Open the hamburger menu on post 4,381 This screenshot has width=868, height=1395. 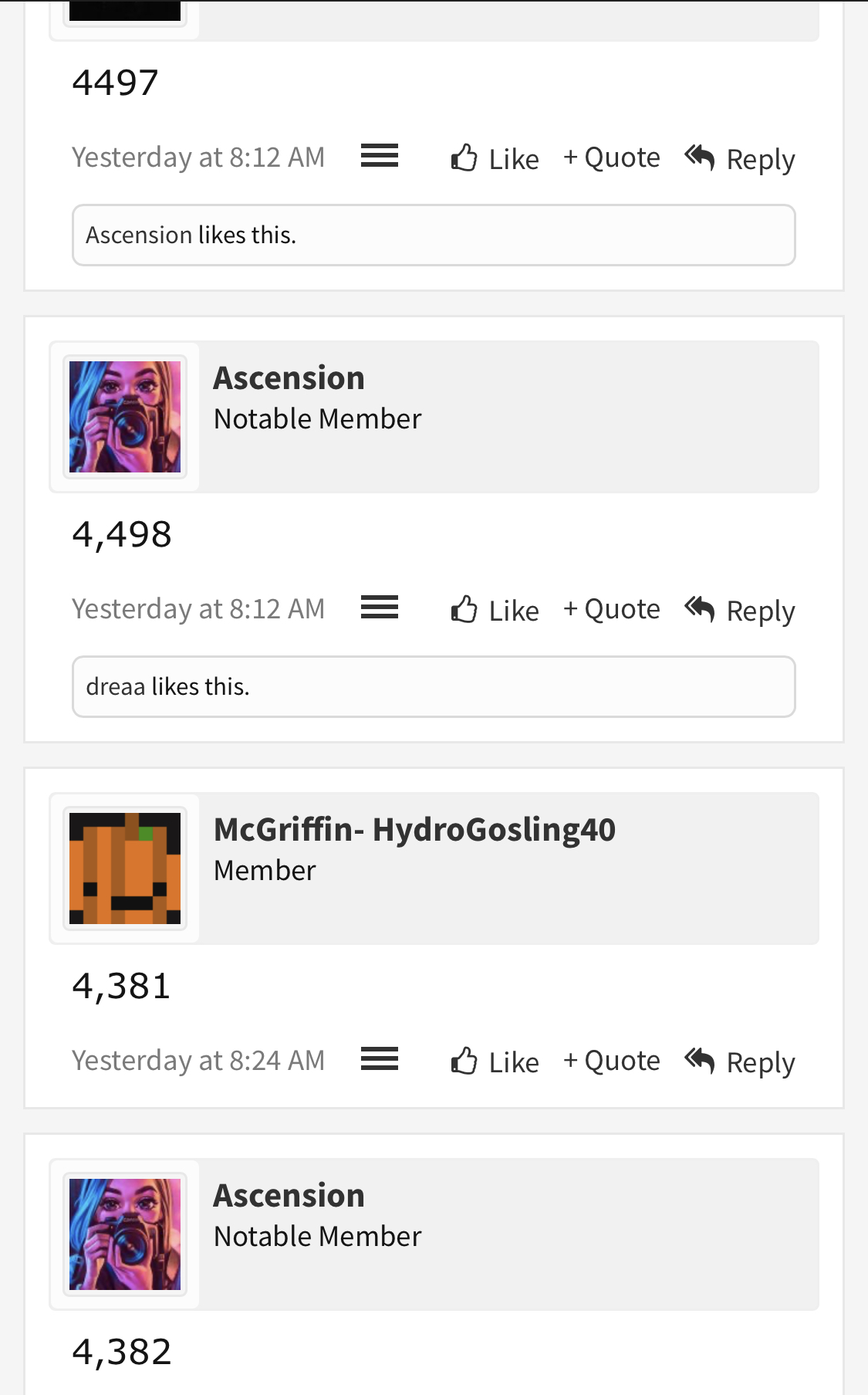380,1059
